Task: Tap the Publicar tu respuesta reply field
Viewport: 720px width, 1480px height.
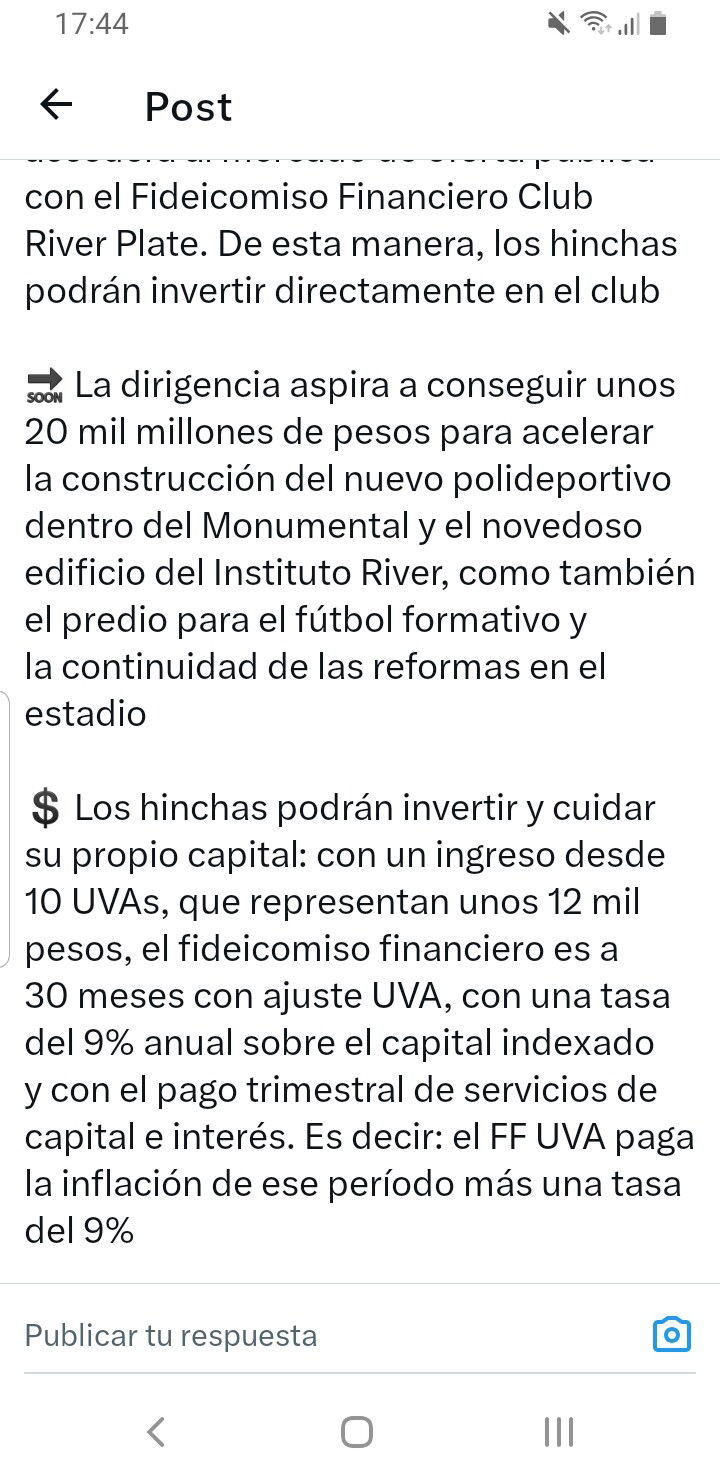Action: click(330, 1335)
